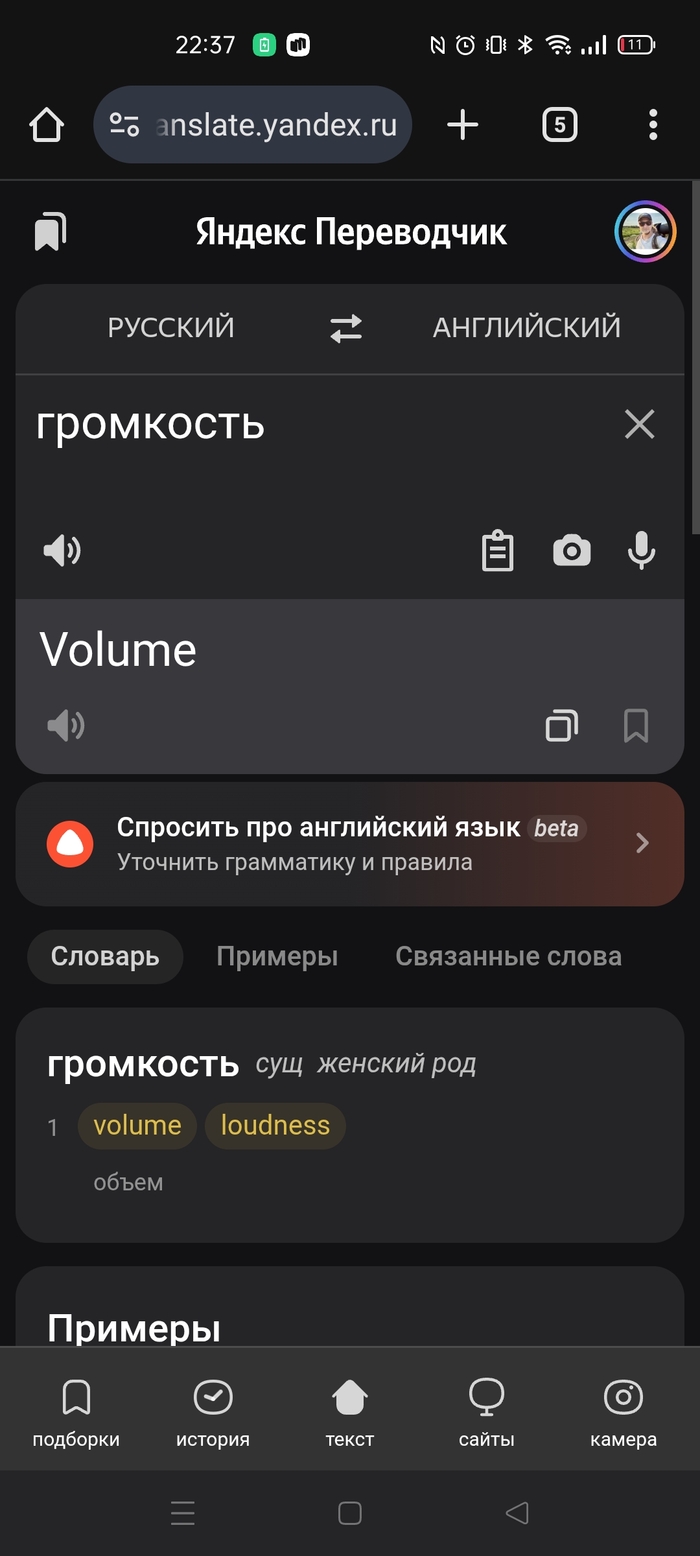
Task: Change АНГЛИЙСКИЙ target language
Action: point(526,327)
